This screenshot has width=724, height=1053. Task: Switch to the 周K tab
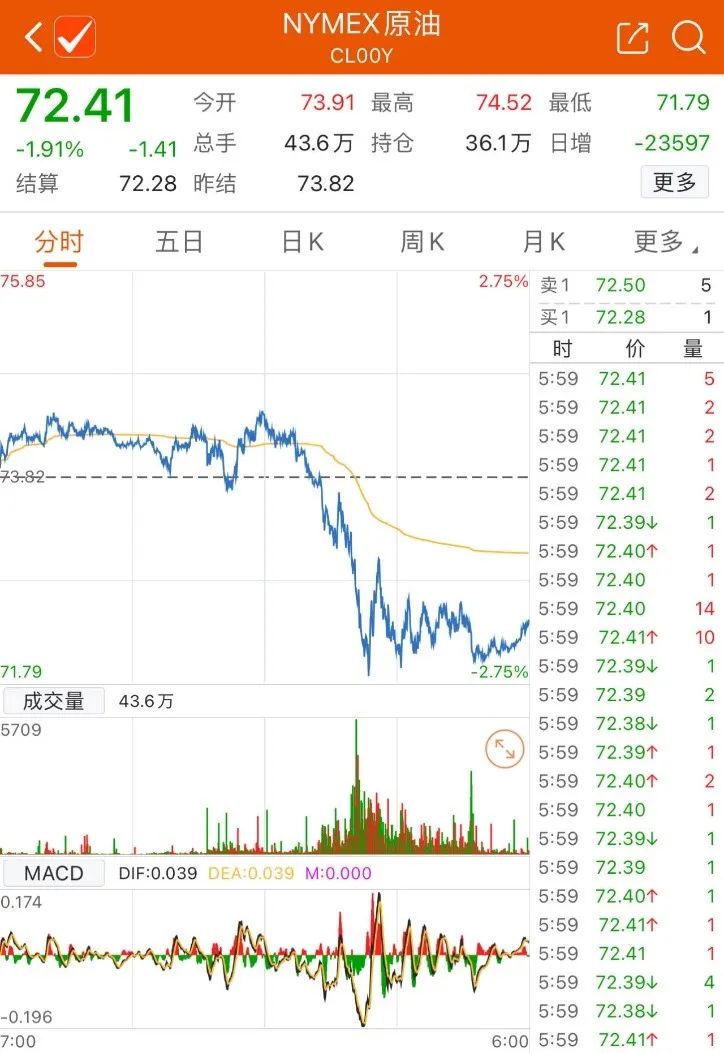pos(422,241)
